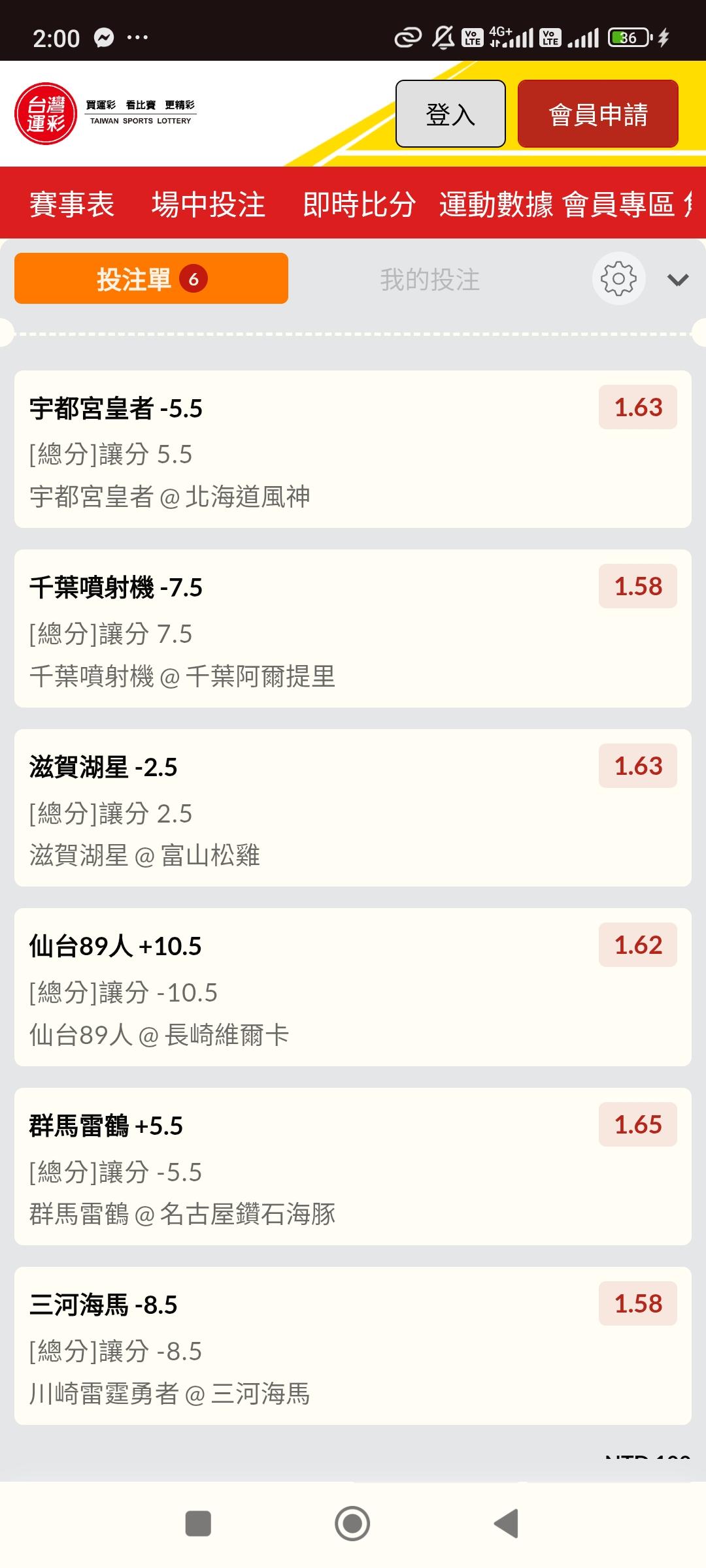Screen dimensions: 706x1568
Task: Tap the 滋賀湖星 -2.5 selection card
Action: coord(352,808)
